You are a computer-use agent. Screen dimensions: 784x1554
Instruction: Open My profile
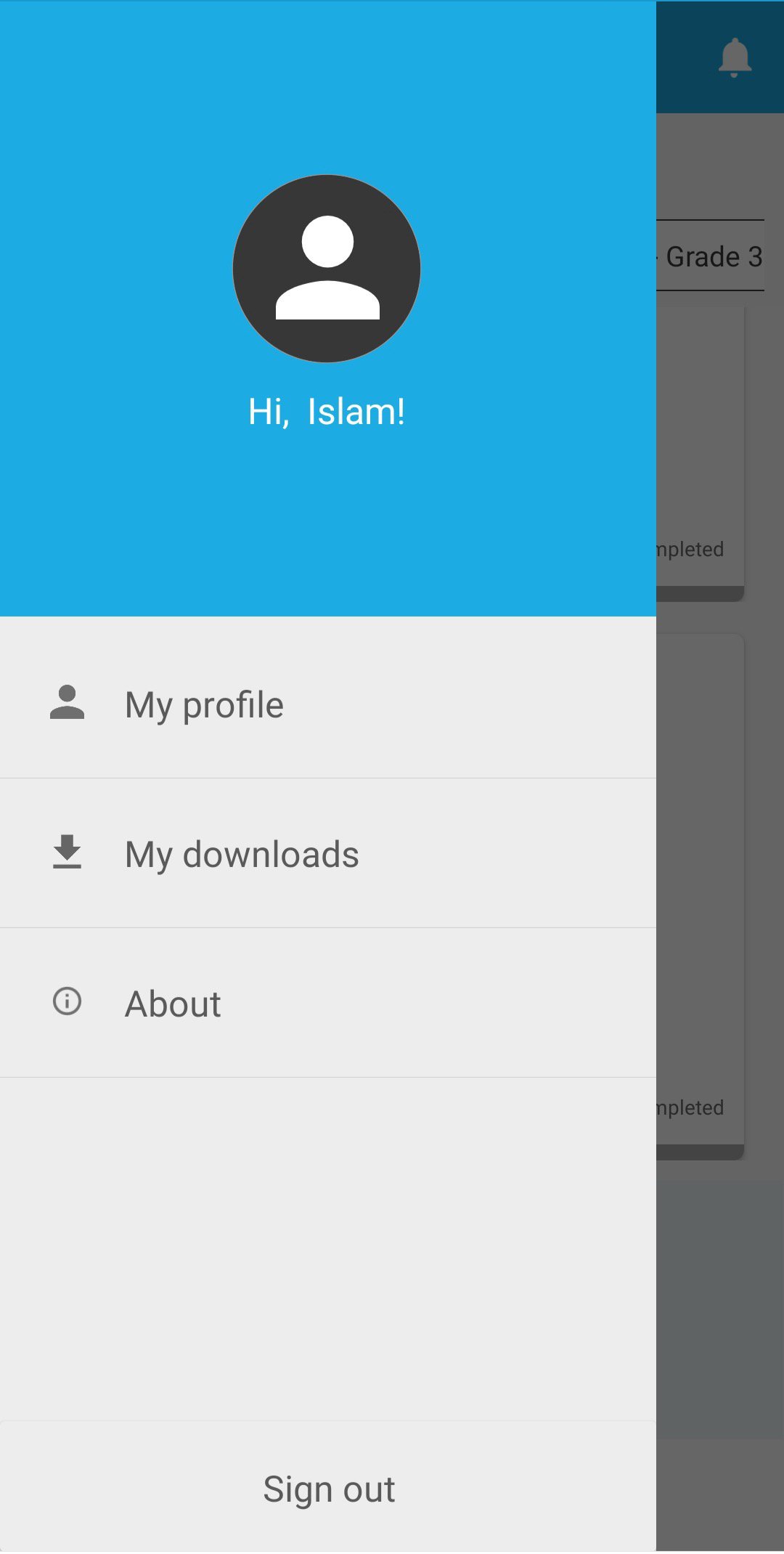203,704
